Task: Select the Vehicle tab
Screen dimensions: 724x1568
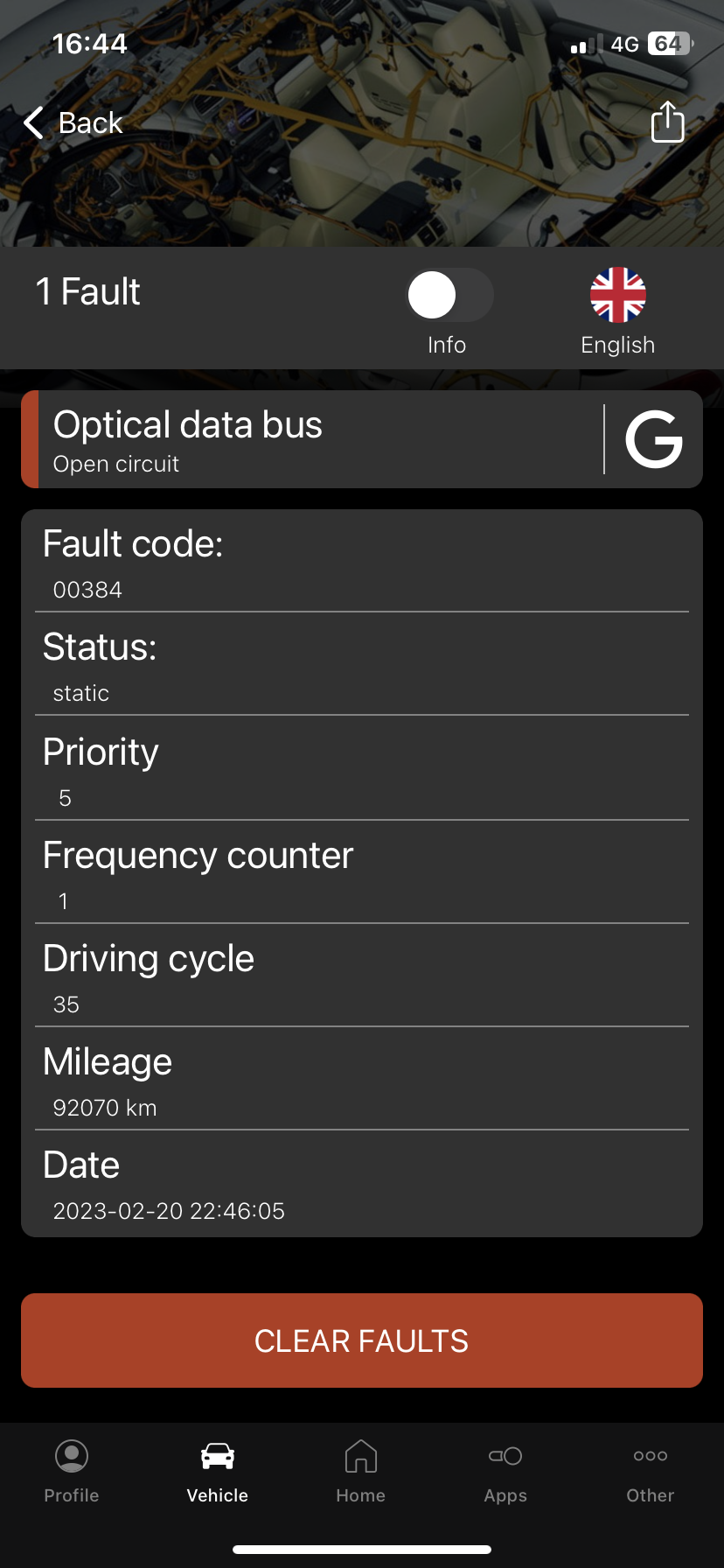Action: point(218,1472)
